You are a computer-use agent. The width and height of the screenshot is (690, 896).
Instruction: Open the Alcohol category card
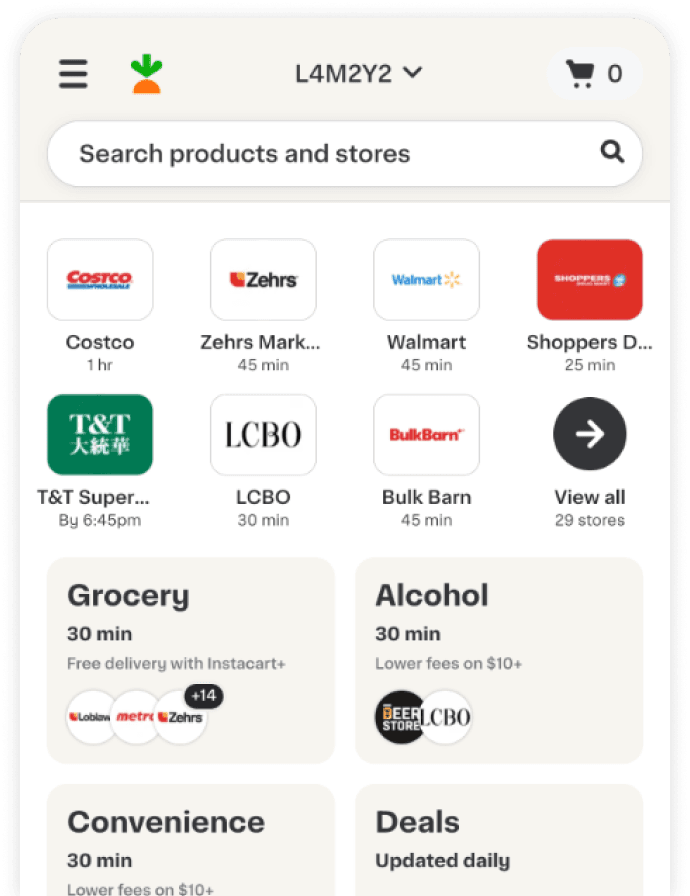499,660
